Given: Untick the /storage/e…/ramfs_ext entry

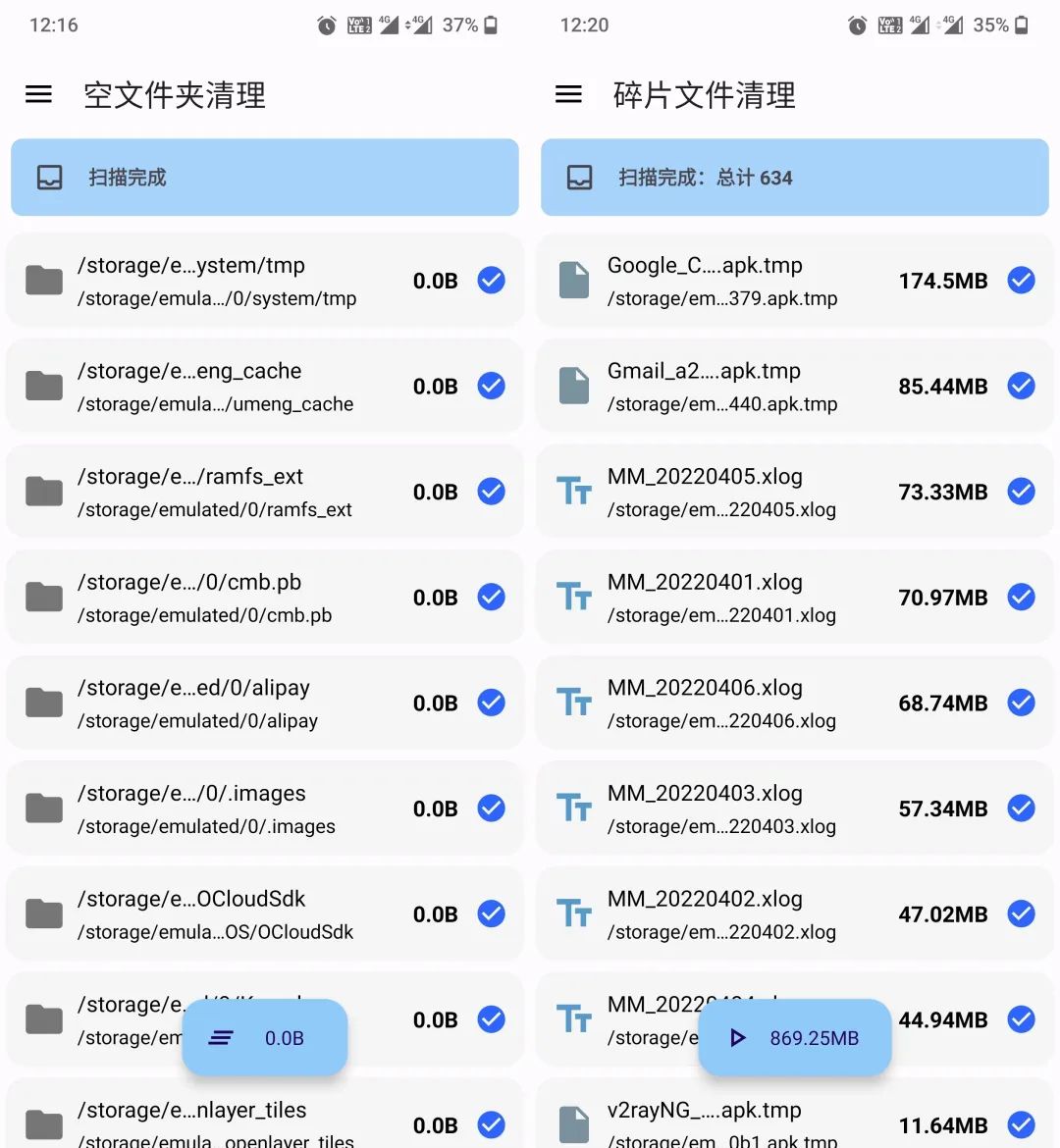Looking at the screenshot, I should pyautogui.click(x=492, y=492).
